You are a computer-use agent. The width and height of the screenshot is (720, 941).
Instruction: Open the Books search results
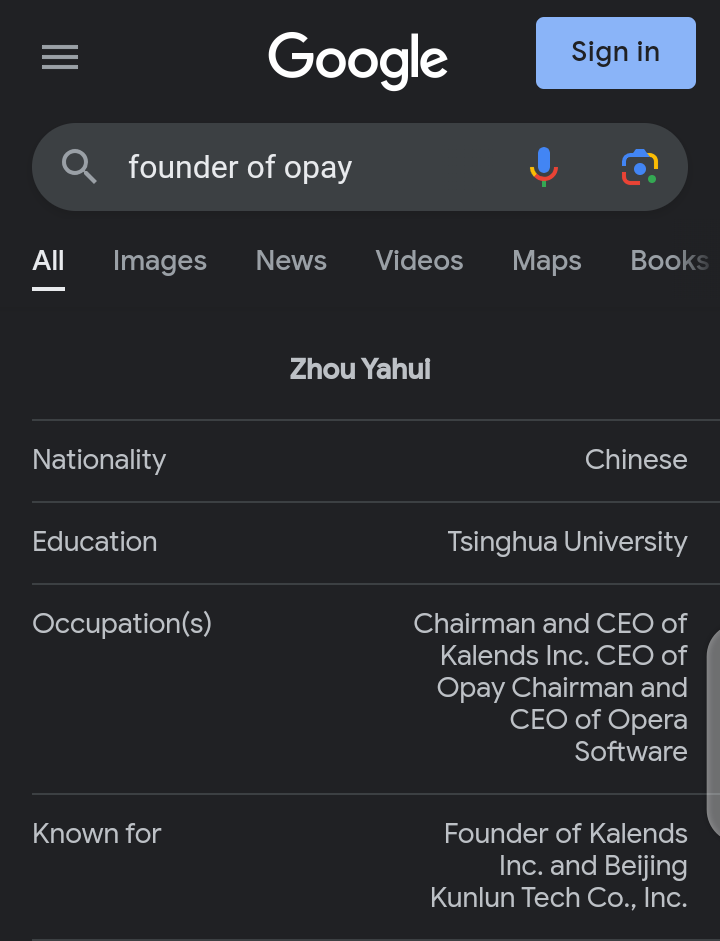tap(668, 261)
